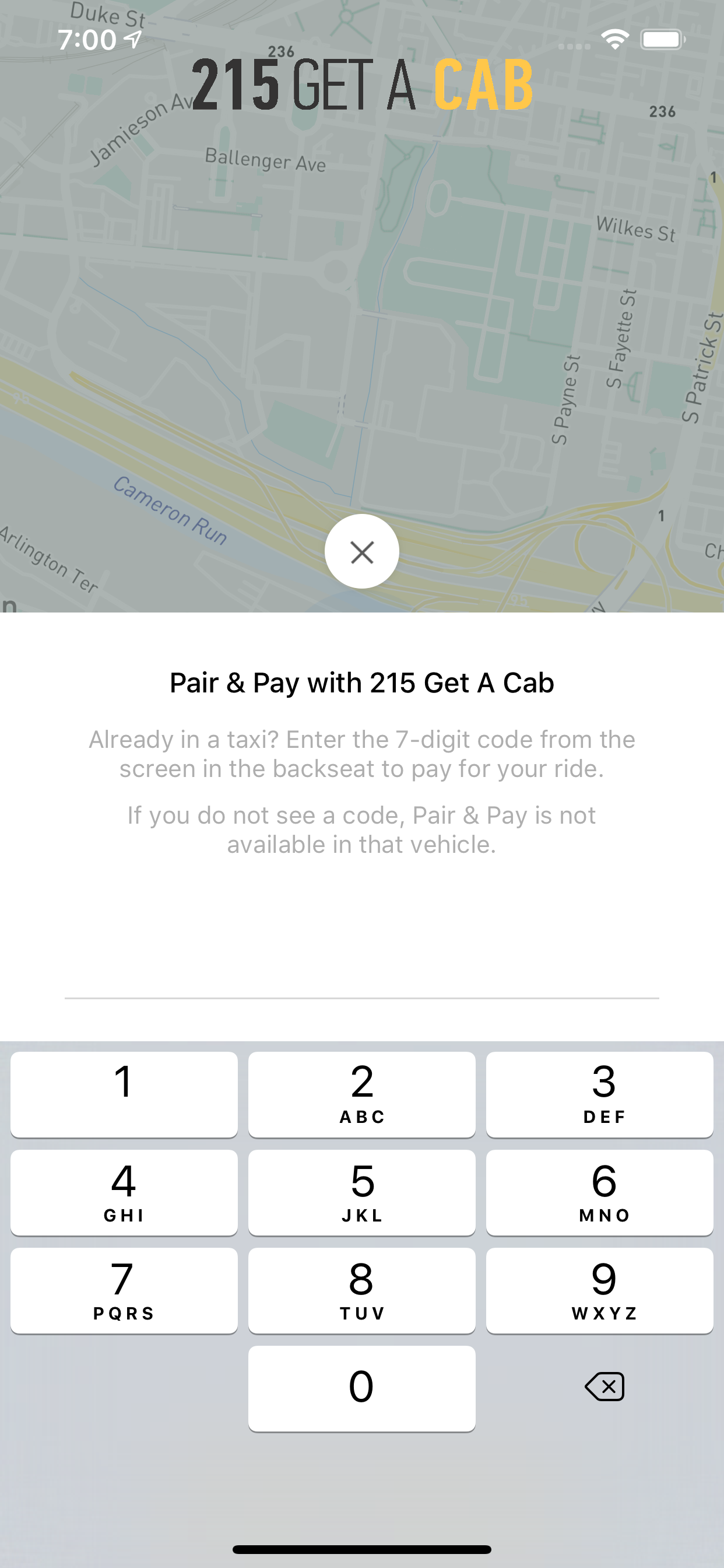Tap the 7 key

coord(124,1290)
